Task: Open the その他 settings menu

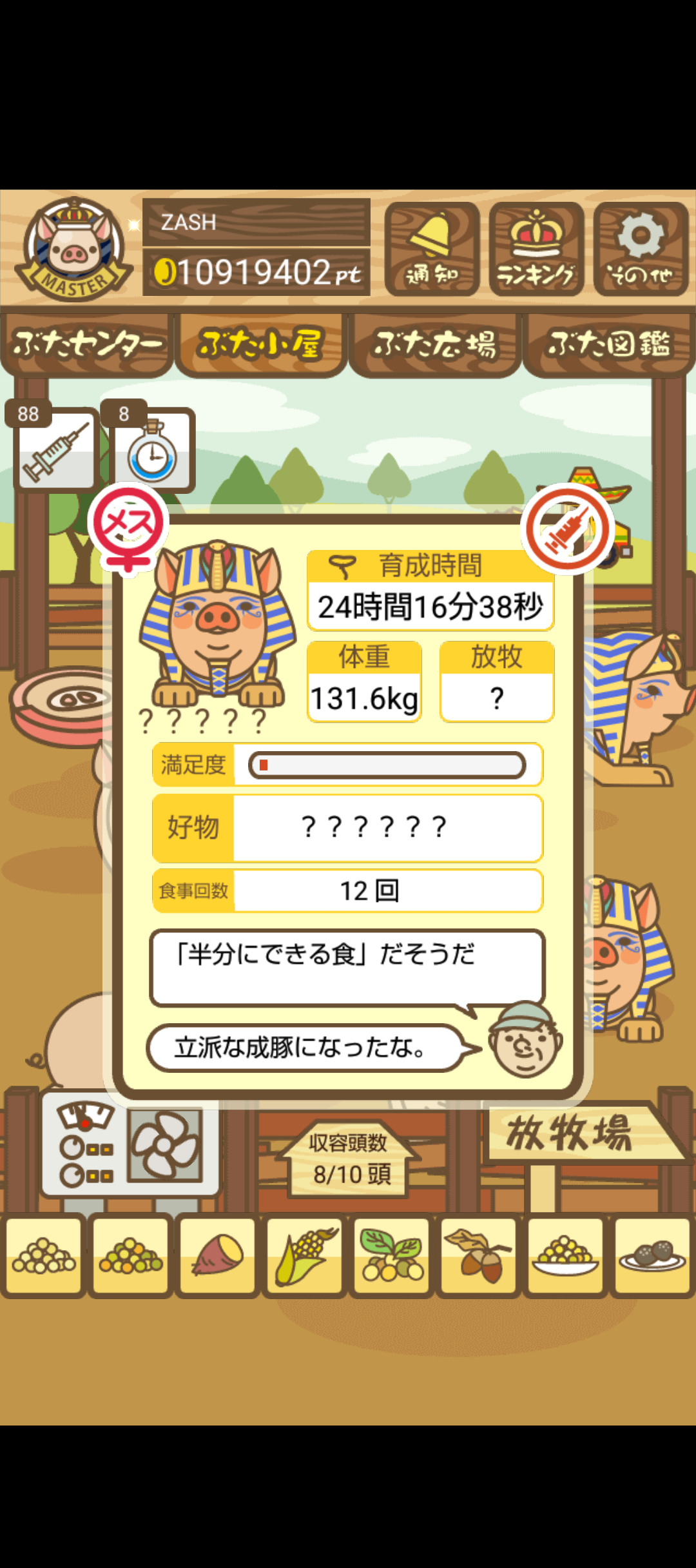Action: pyautogui.click(x=641, y=249)
